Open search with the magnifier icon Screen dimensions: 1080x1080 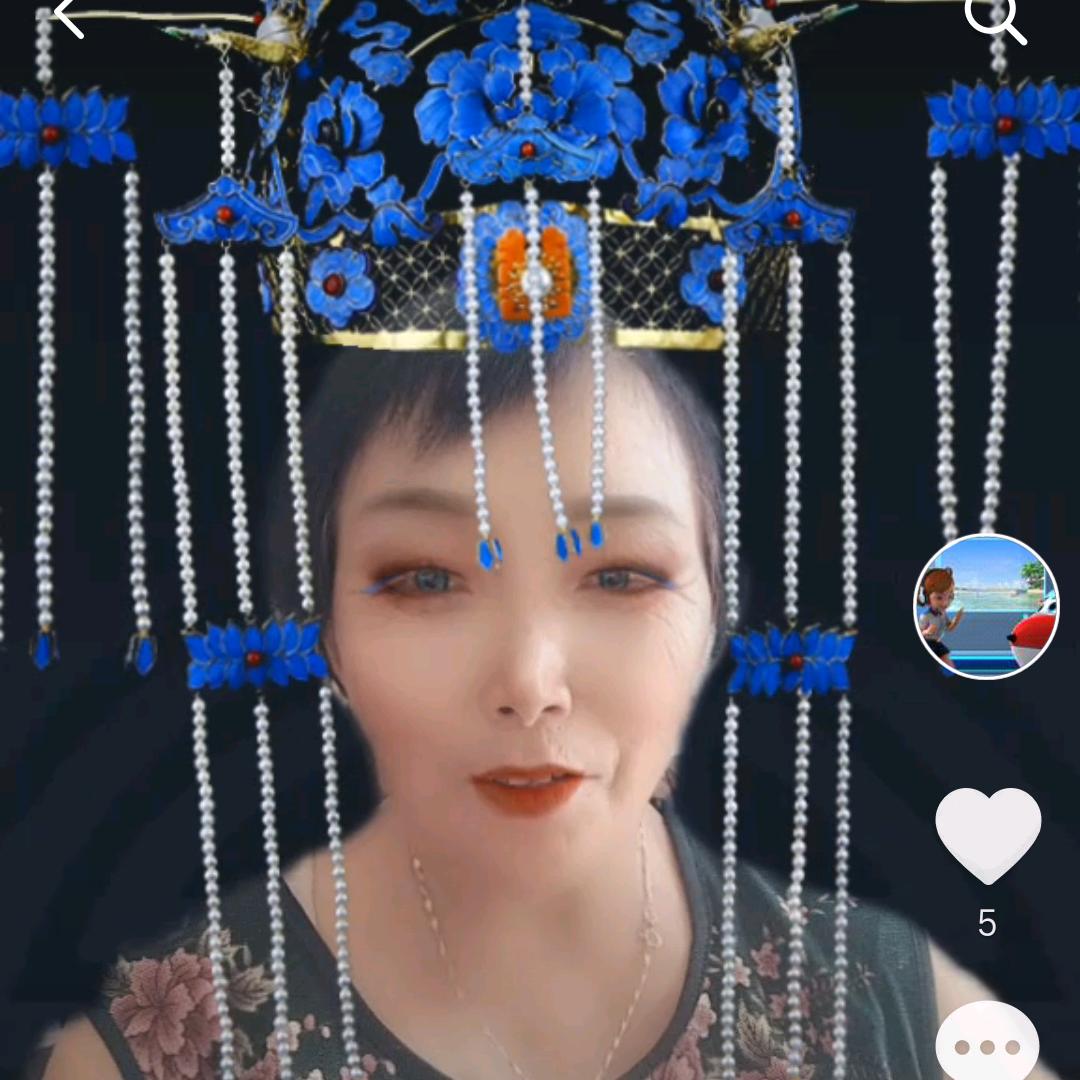tap(994, 18)
